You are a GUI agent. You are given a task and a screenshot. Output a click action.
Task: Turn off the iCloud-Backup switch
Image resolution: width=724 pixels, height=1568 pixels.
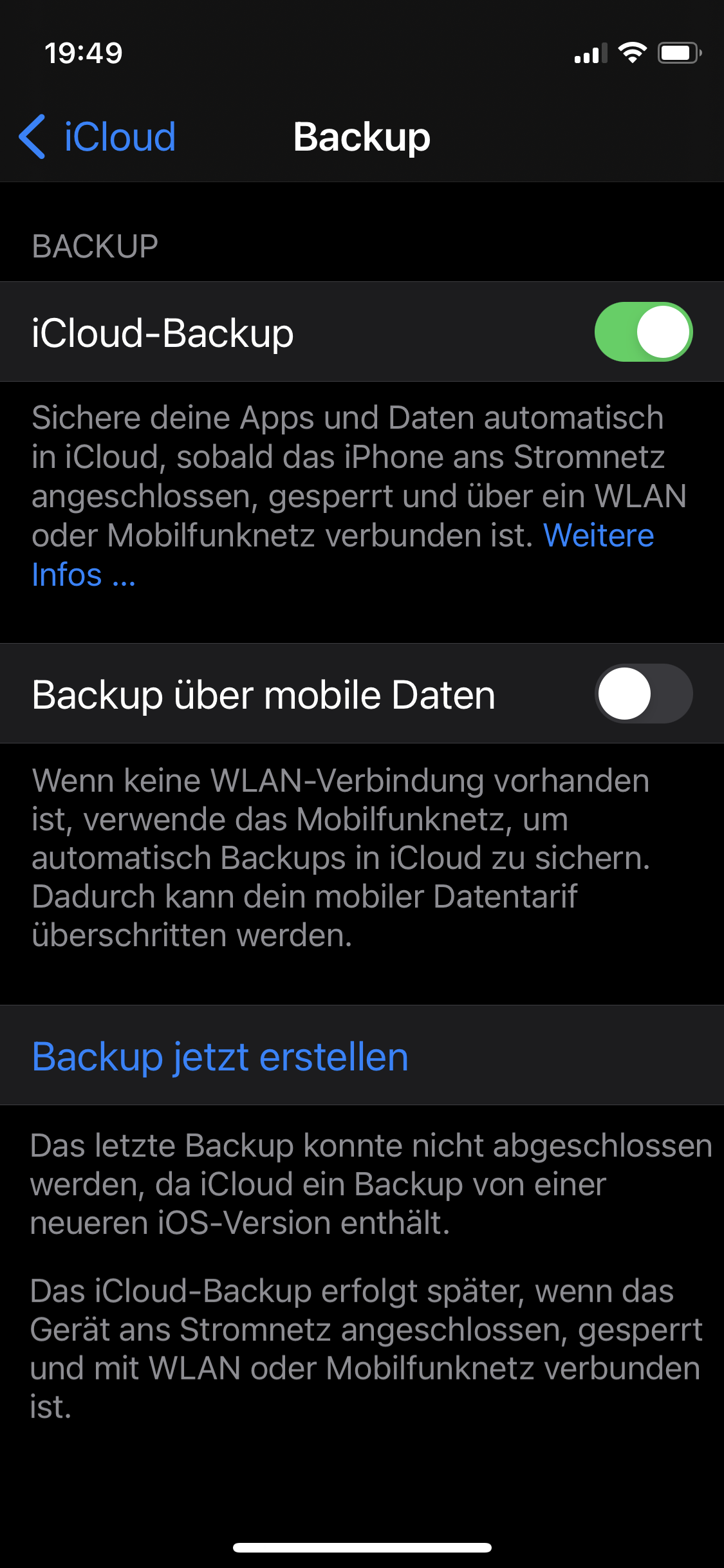[x=644, y=332]
